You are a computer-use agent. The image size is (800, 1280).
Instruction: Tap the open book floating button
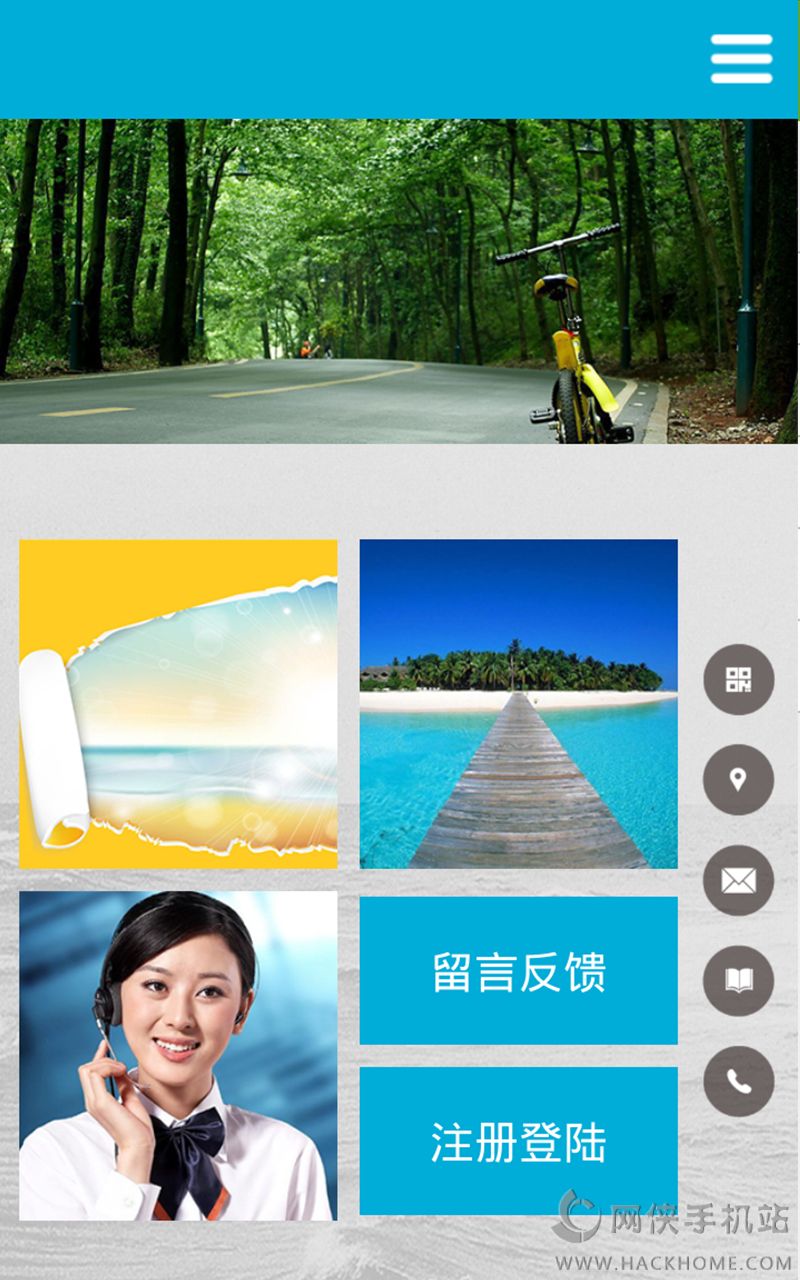pyautogui.click(x=738, y=981)
